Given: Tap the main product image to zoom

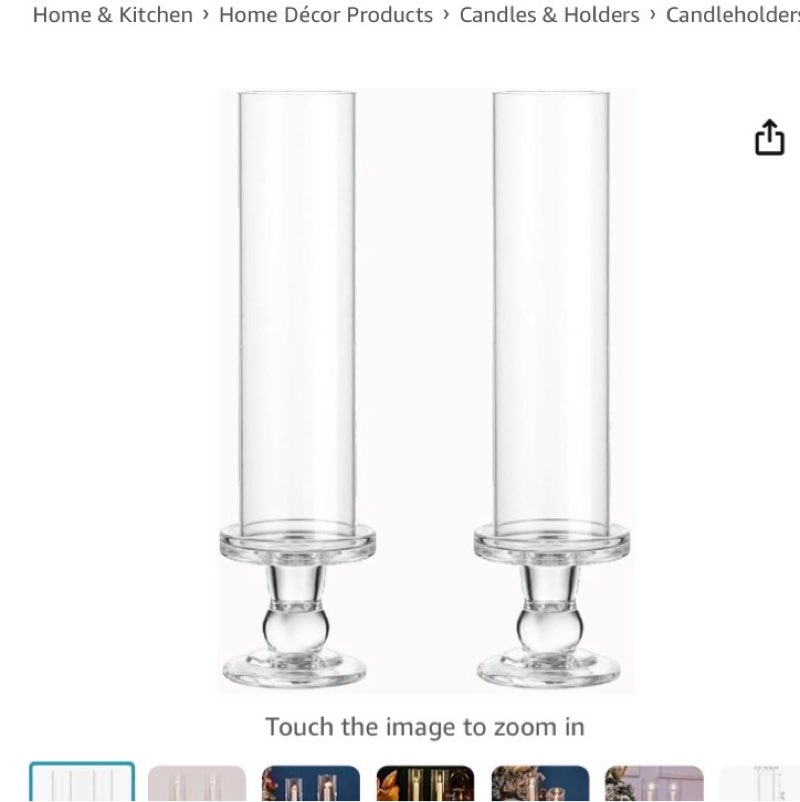Looking at the screenshot, I should pos(426,390).
